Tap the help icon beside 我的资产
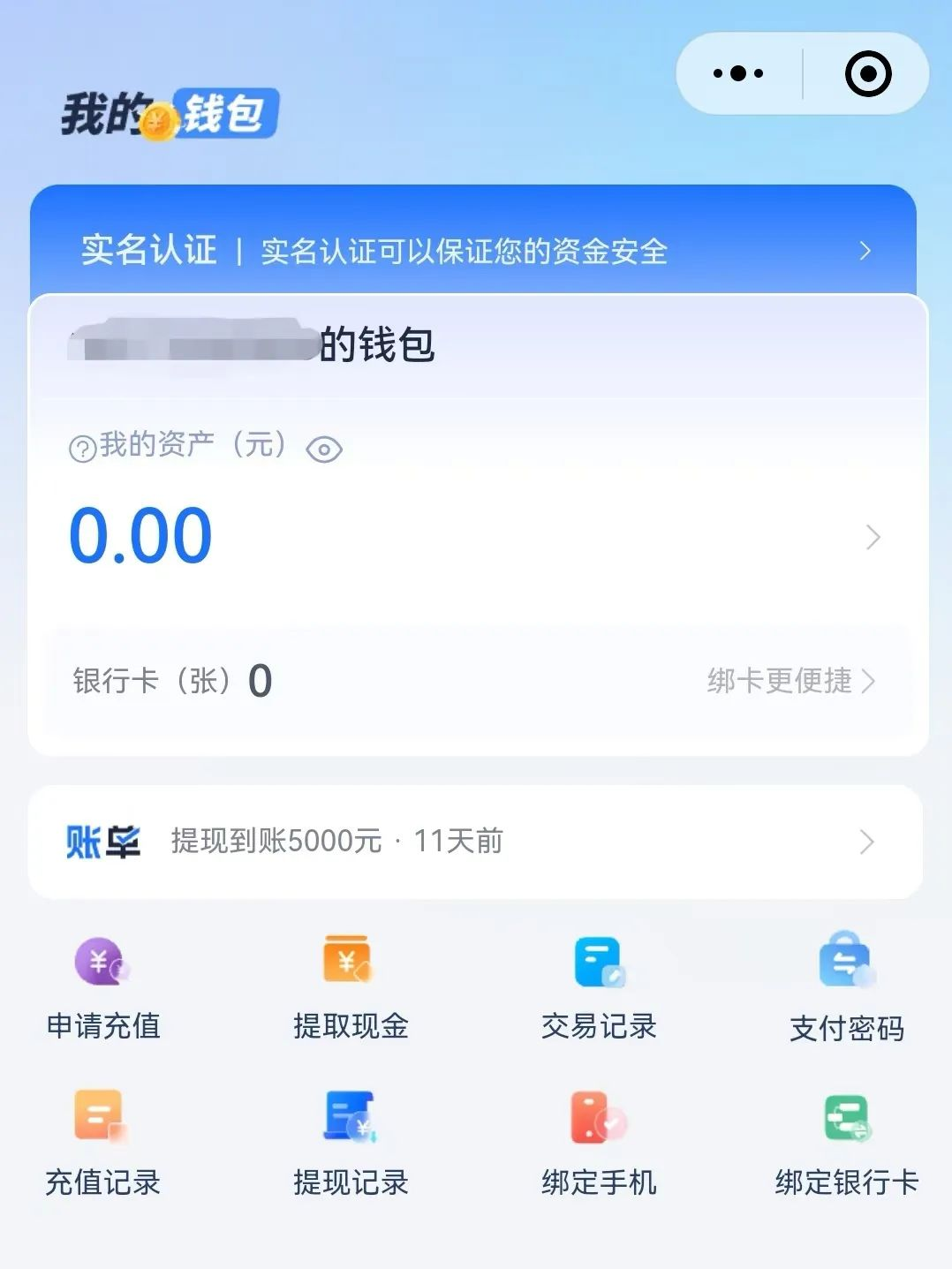The height and width of the screenshot is (1269, 952). click(x=82, y=449)
